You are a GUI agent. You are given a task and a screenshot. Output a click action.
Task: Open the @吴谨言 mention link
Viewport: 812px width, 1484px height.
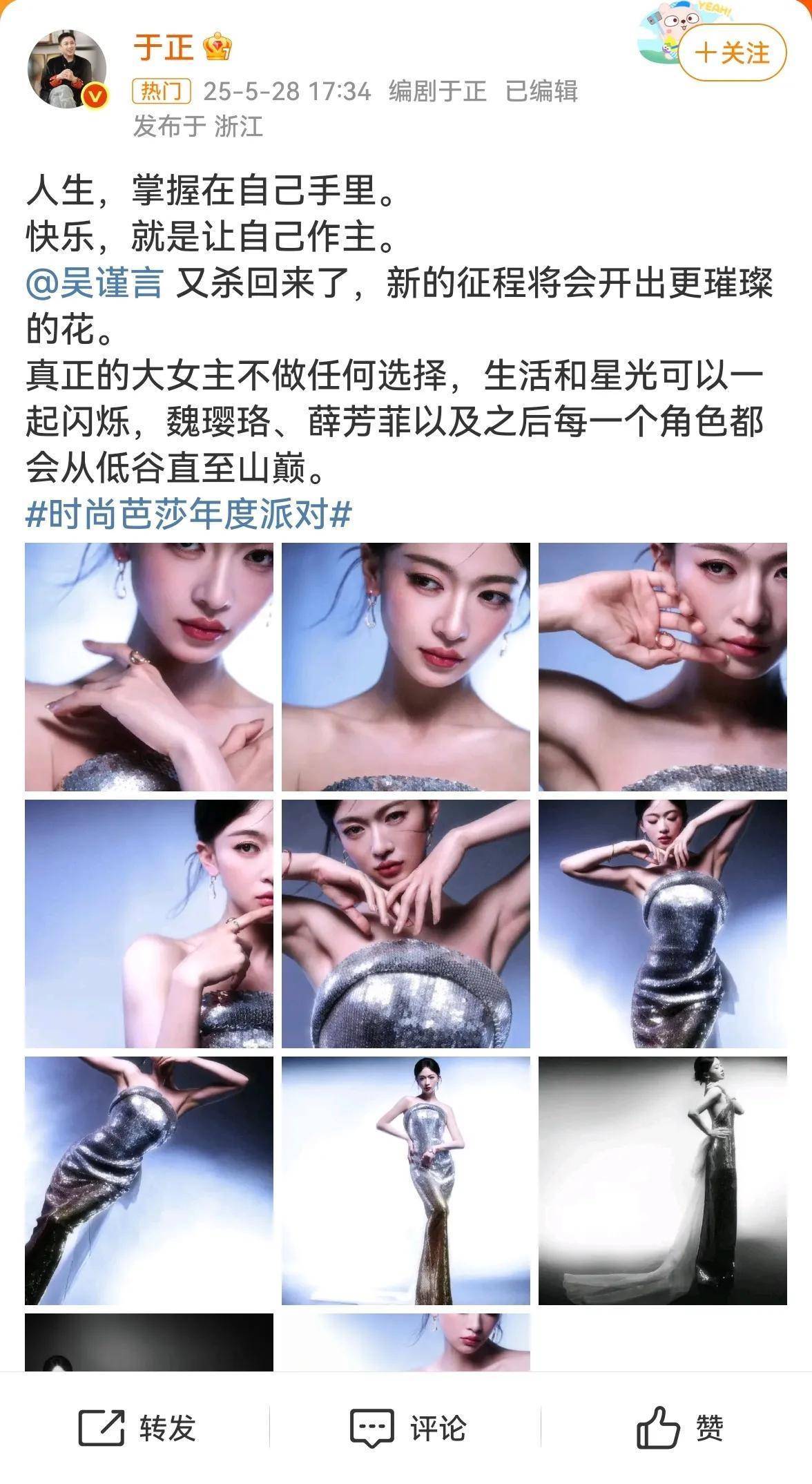[95, 284]
